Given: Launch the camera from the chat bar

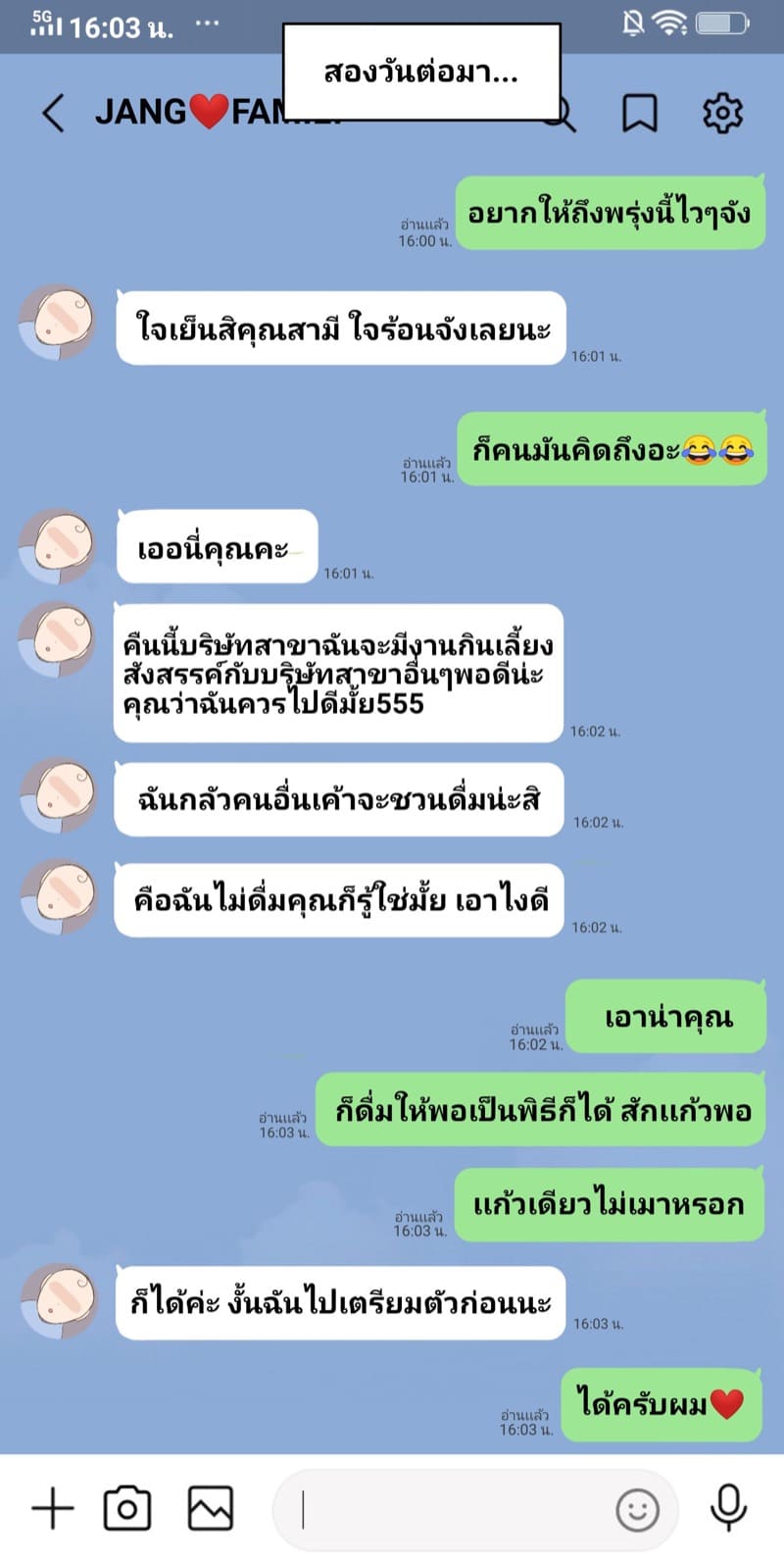Looking at the screenshot, I should coord(127,1508).
